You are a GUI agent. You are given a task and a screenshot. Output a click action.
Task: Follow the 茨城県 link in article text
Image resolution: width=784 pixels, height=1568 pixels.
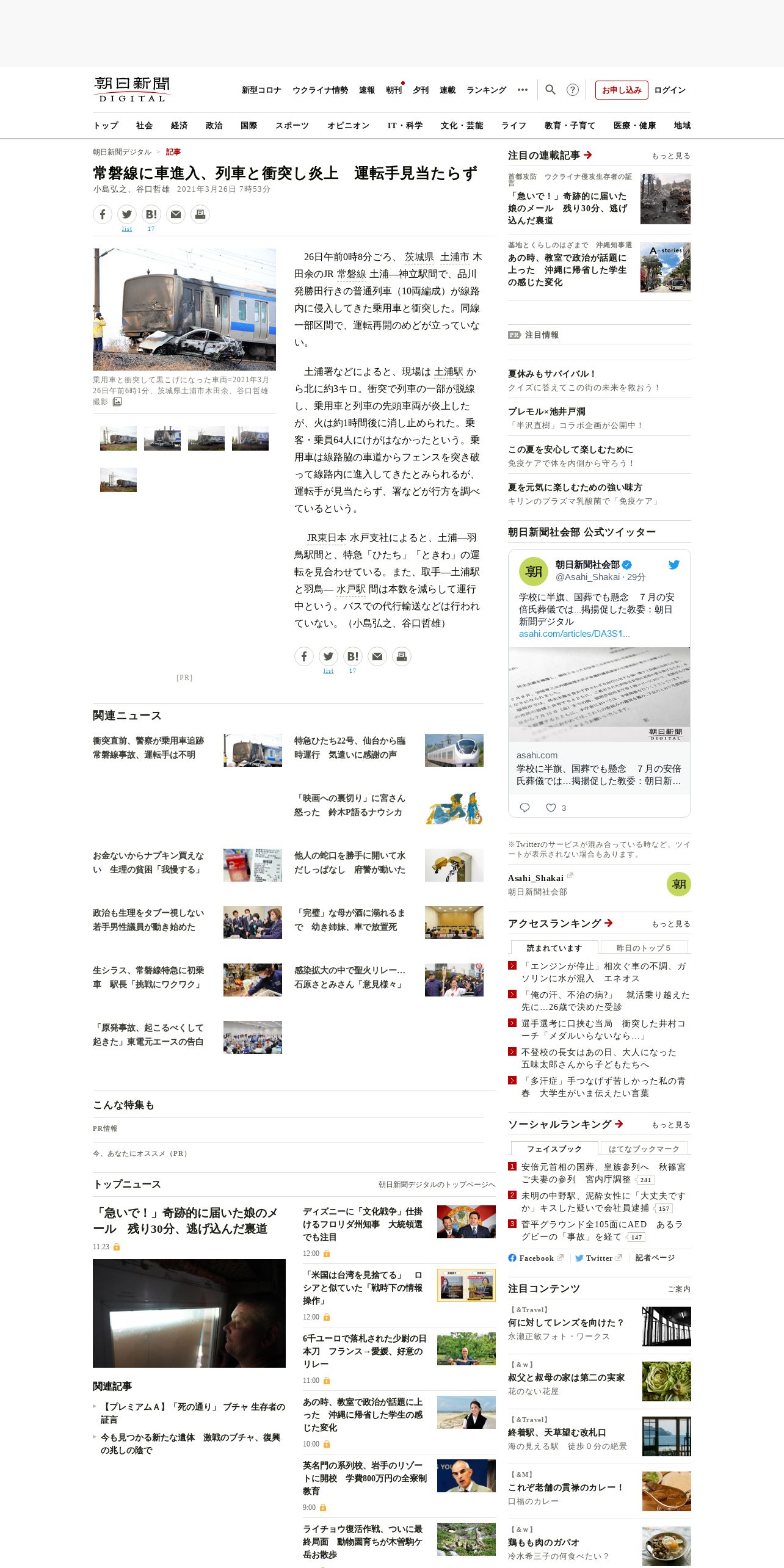(419, 257)
